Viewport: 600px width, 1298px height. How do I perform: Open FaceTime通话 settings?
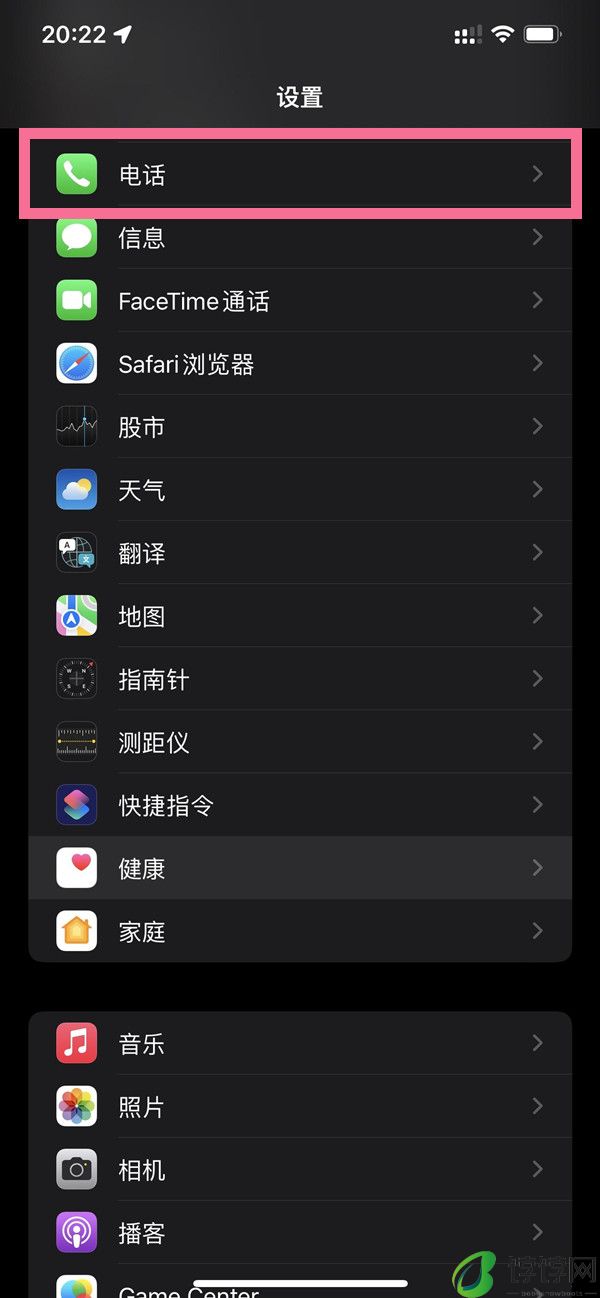point(300,300)
